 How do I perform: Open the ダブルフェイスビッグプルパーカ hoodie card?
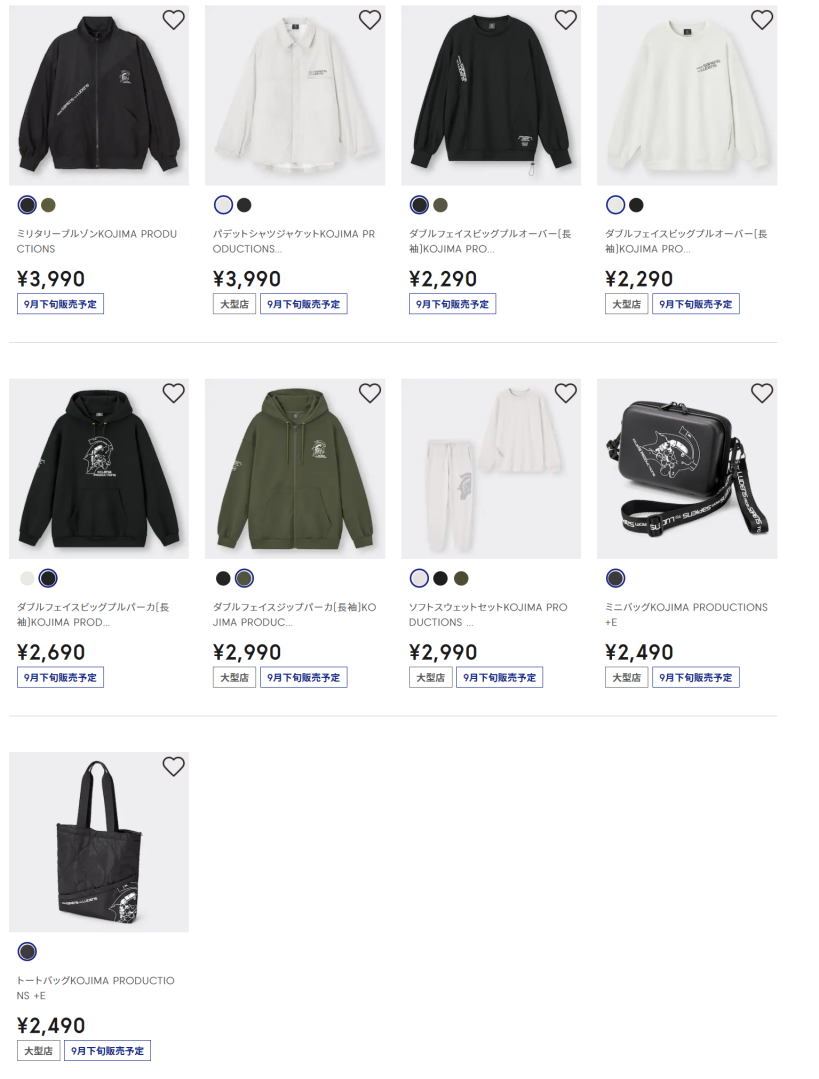pyautogui.click(x=99, y=469)
